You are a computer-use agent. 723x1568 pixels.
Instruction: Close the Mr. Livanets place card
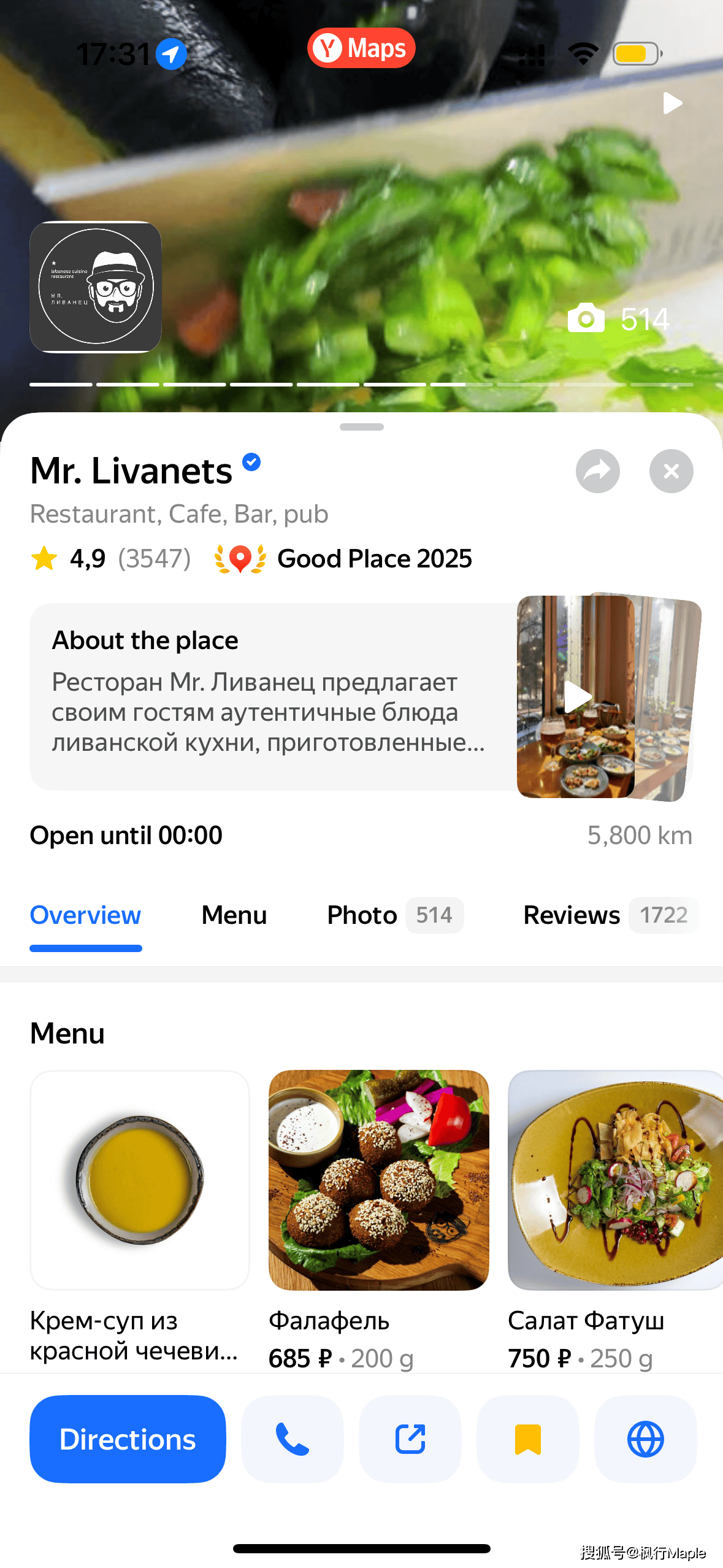click(x=671, y=471)
